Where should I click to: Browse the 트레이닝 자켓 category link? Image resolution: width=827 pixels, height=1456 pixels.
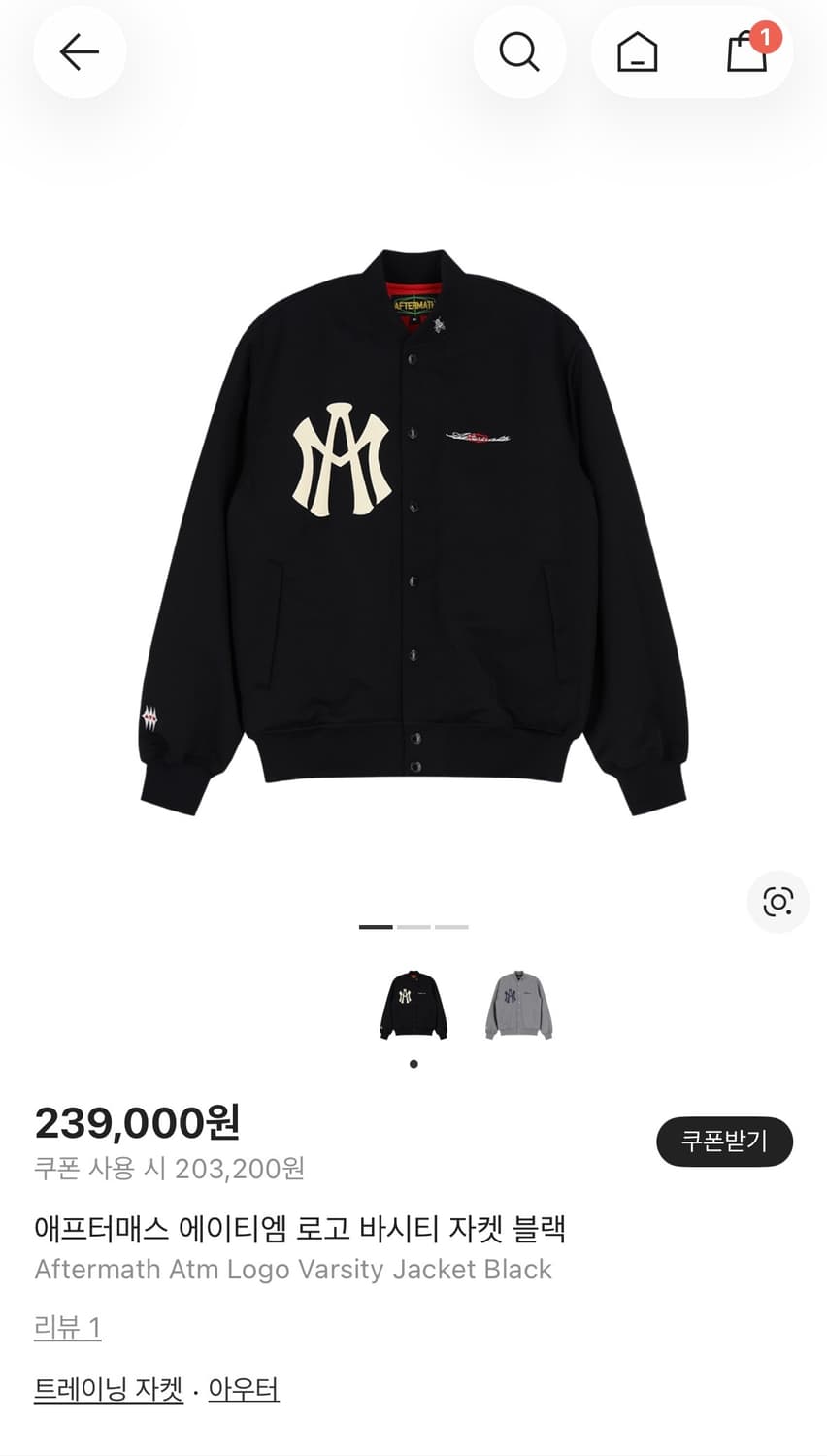pyautogui.click(x=109, y=1389)
